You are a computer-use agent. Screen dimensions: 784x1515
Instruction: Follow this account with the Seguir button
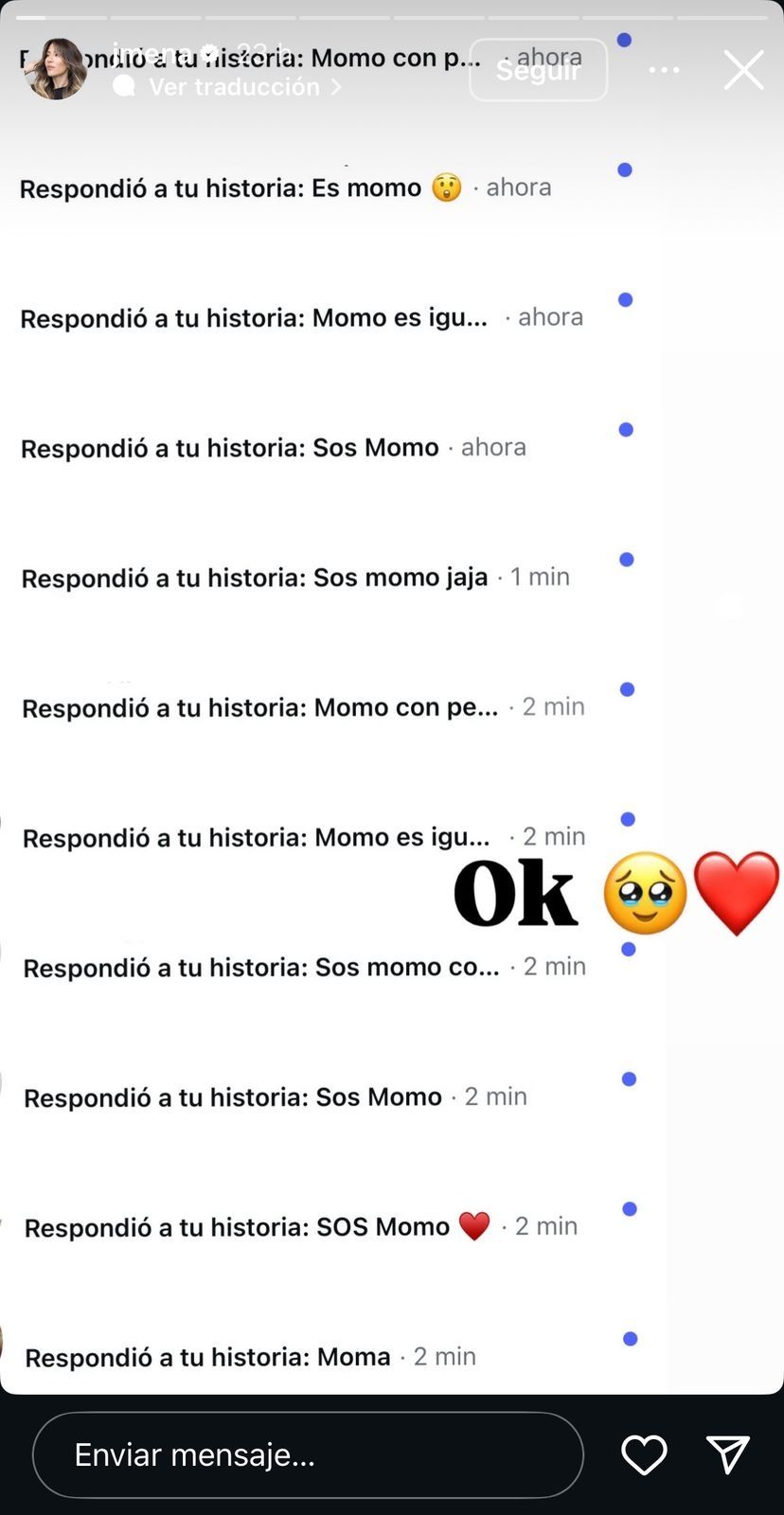click(538, 70)
